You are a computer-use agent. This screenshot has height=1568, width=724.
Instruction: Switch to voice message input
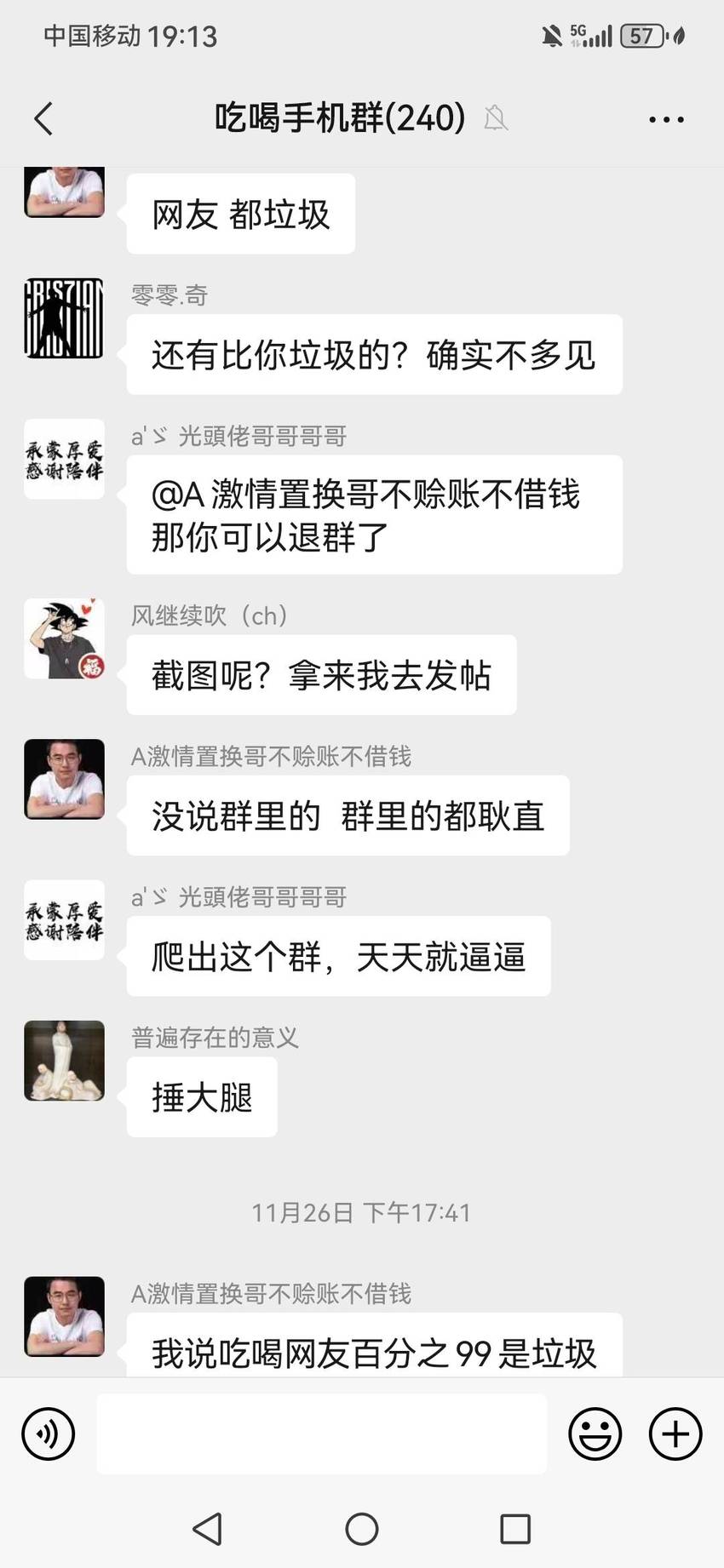pos(49,1434)
